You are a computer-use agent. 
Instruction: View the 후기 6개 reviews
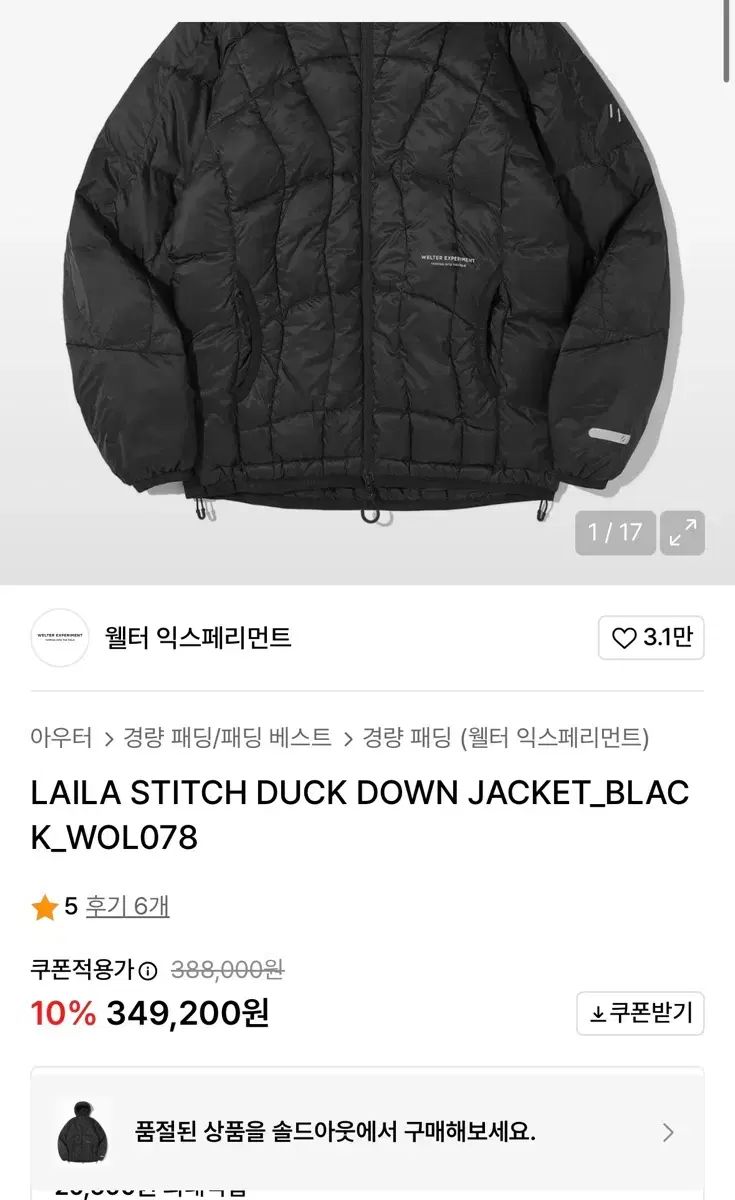pos(127,906)
